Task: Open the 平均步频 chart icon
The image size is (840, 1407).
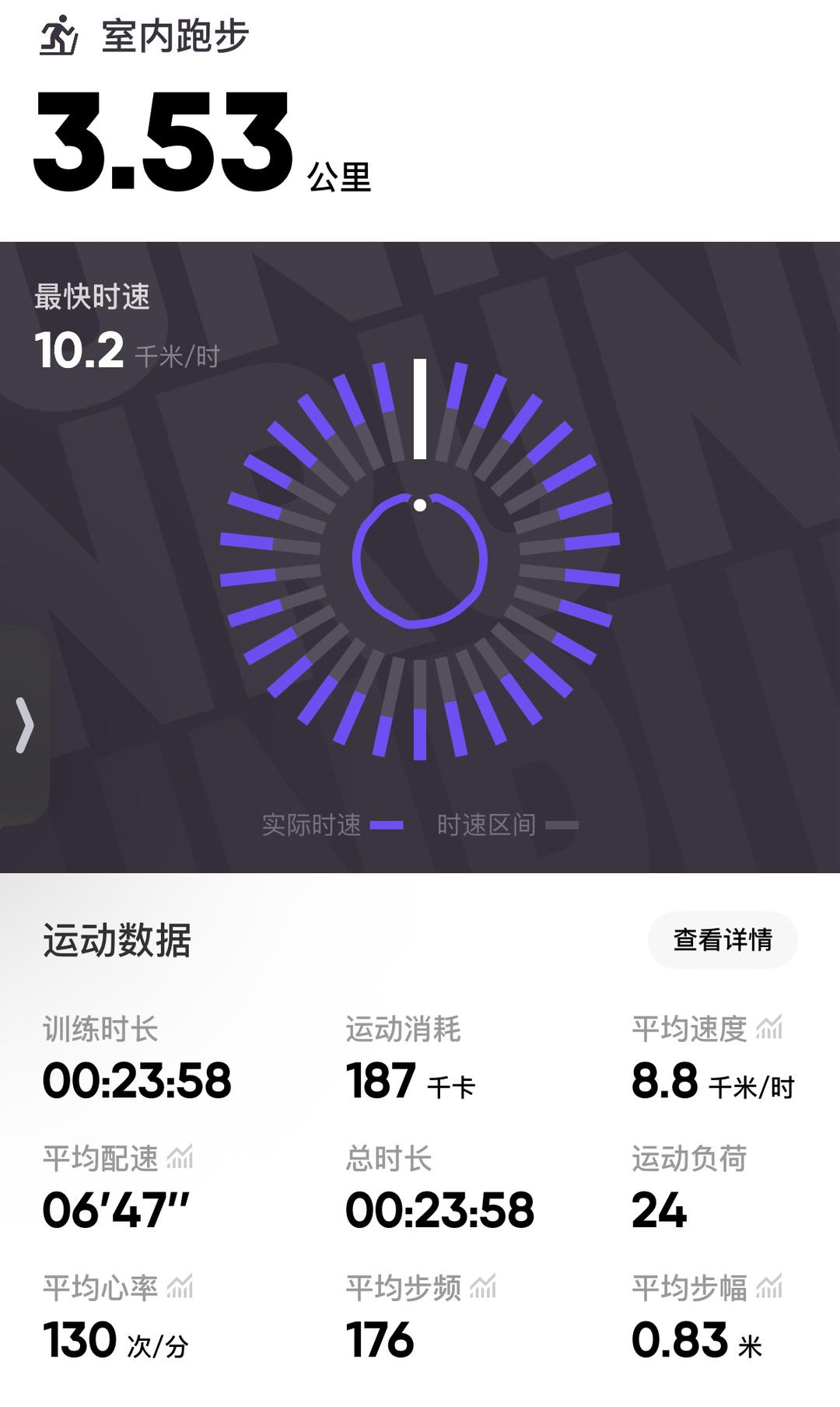Action: (x=483, y=1286)
